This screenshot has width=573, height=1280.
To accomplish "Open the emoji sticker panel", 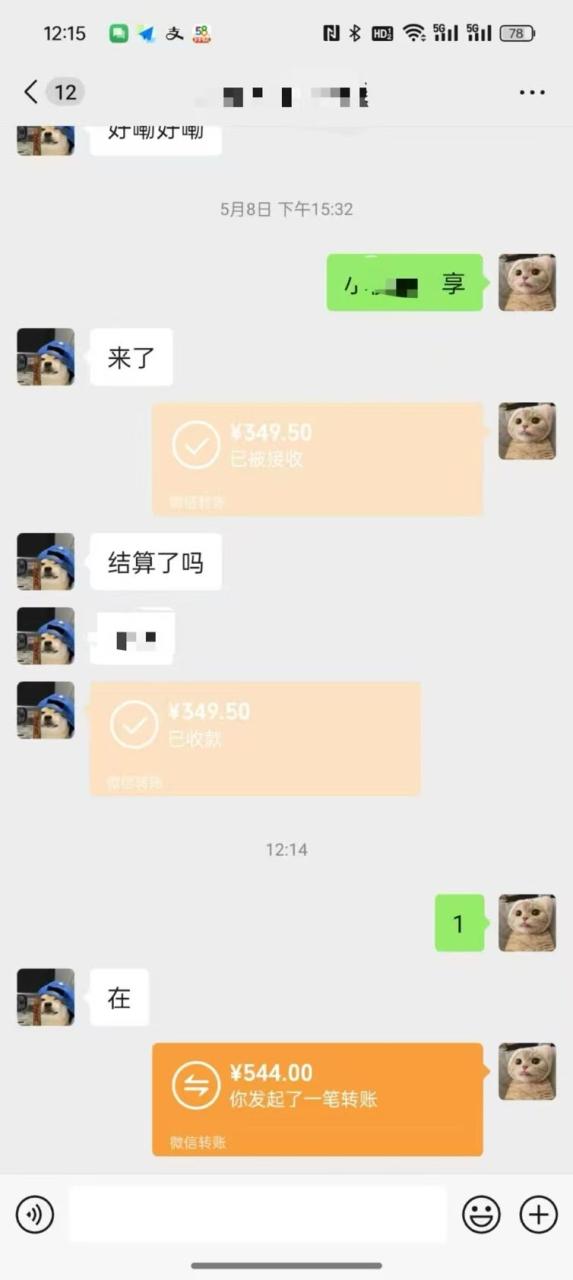I will coord(481,1215).
